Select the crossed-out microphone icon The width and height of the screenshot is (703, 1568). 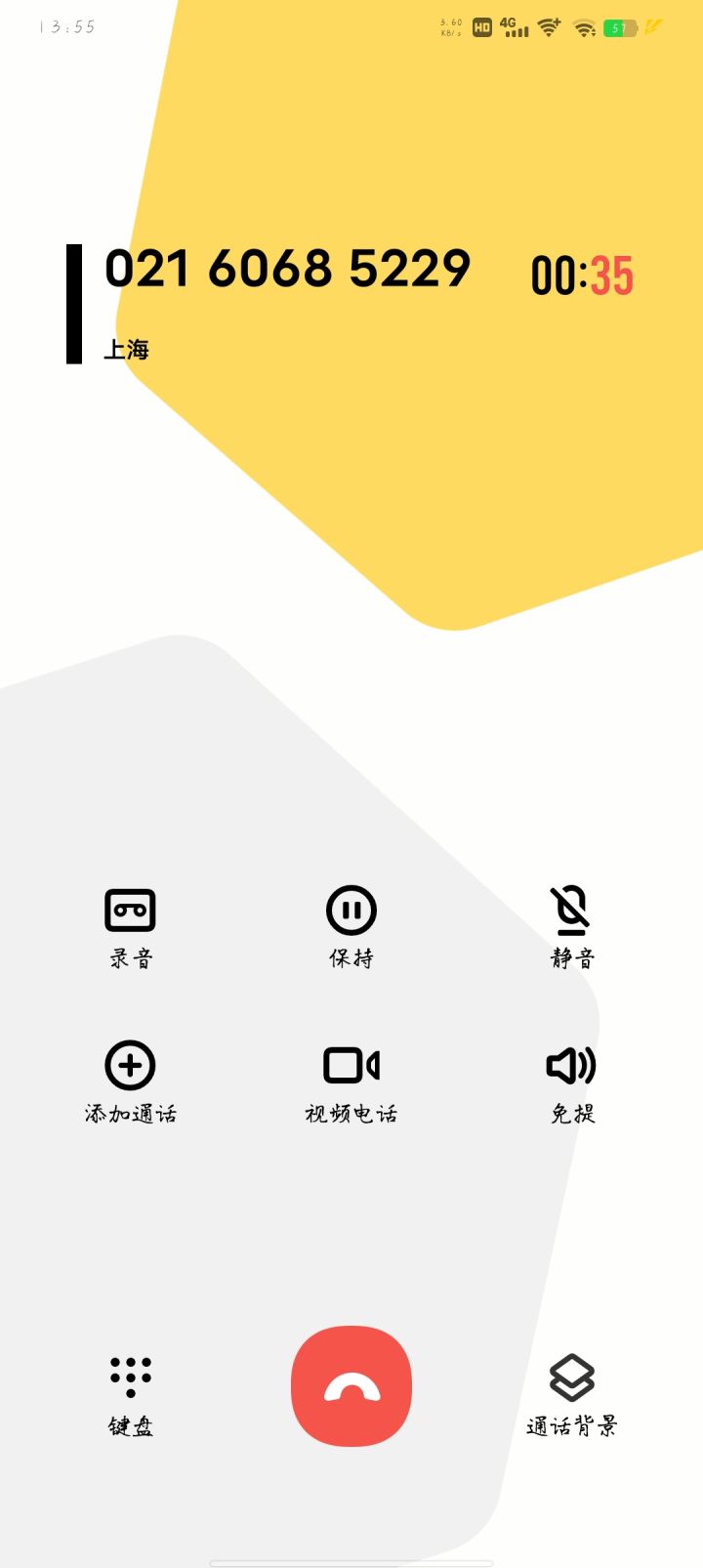[x=571, y=909]
